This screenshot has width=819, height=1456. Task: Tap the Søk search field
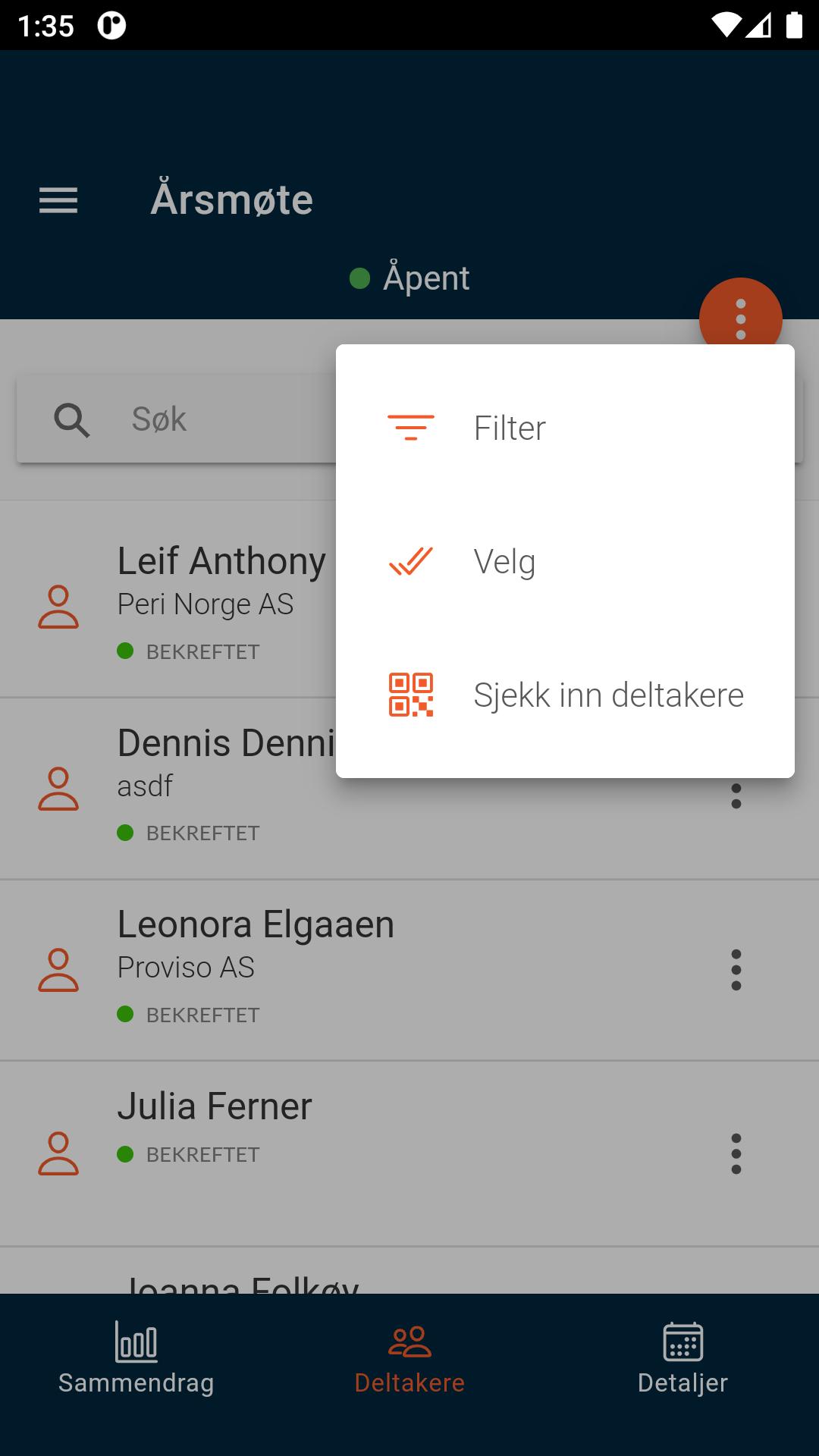174,419
